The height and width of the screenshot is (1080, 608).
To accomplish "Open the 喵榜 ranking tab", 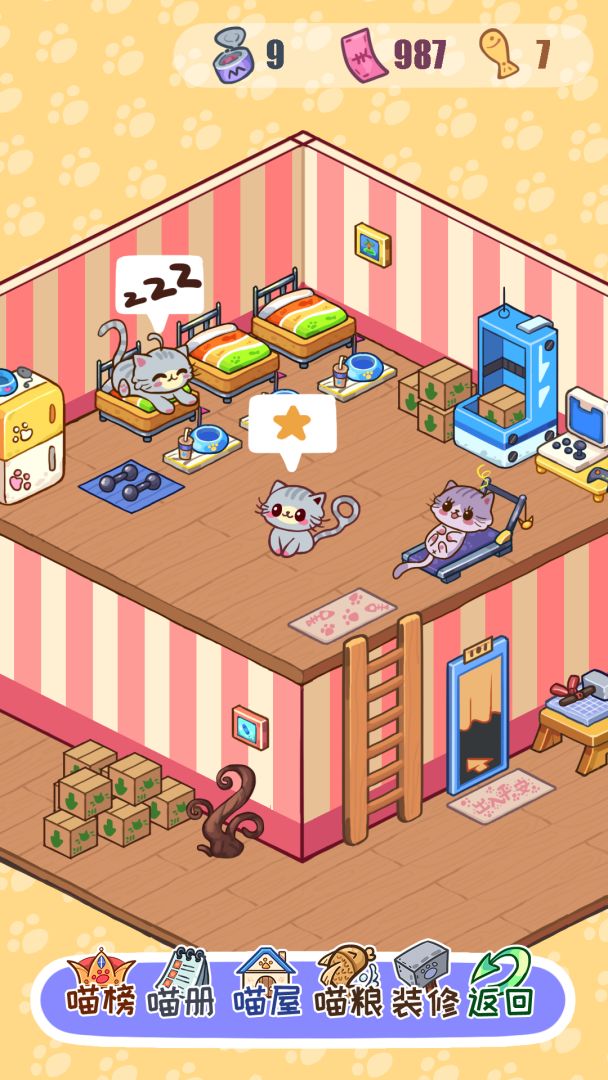I will (100, 985).
